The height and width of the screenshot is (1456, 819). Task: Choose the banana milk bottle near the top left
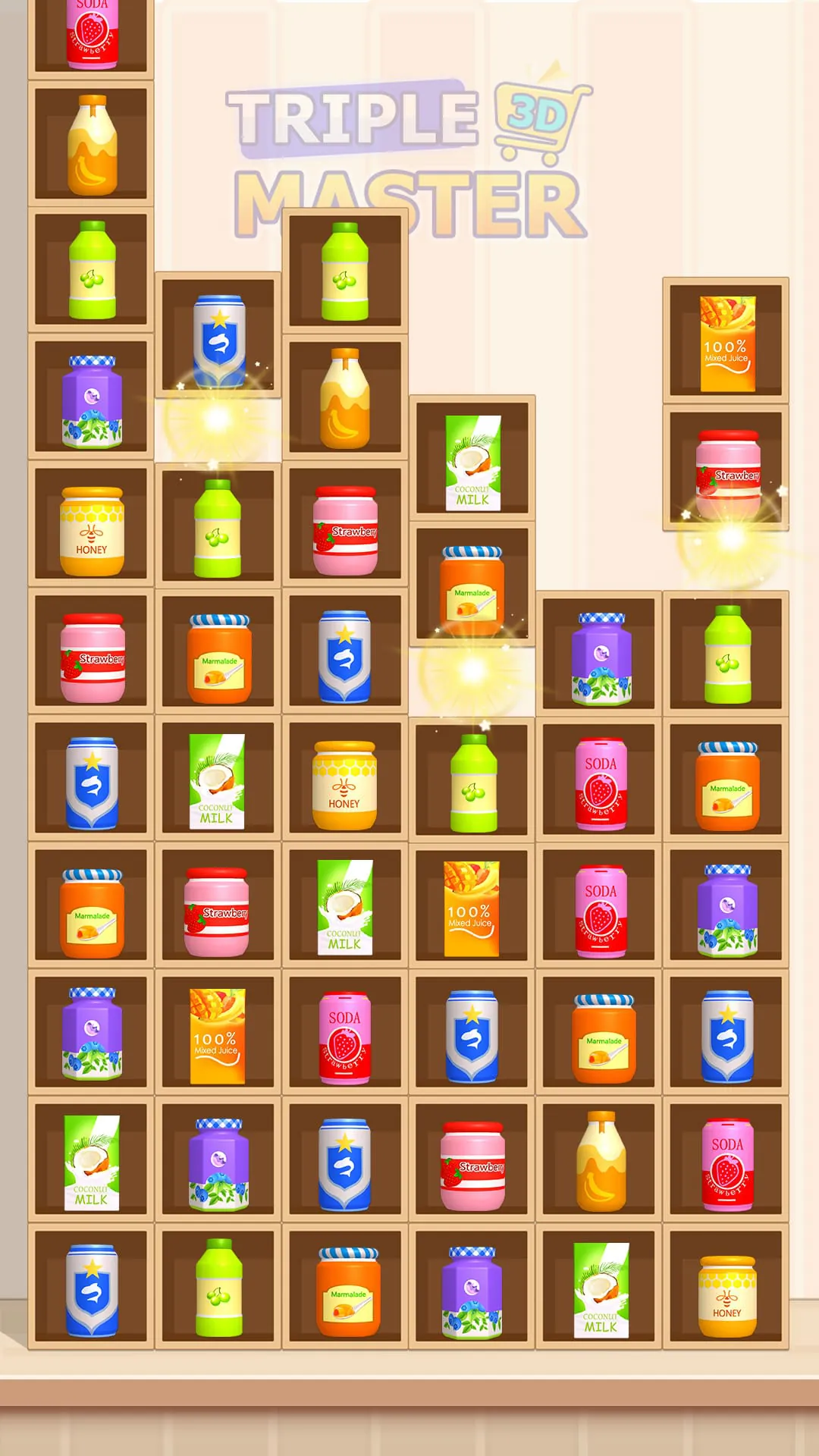point(91,144)
